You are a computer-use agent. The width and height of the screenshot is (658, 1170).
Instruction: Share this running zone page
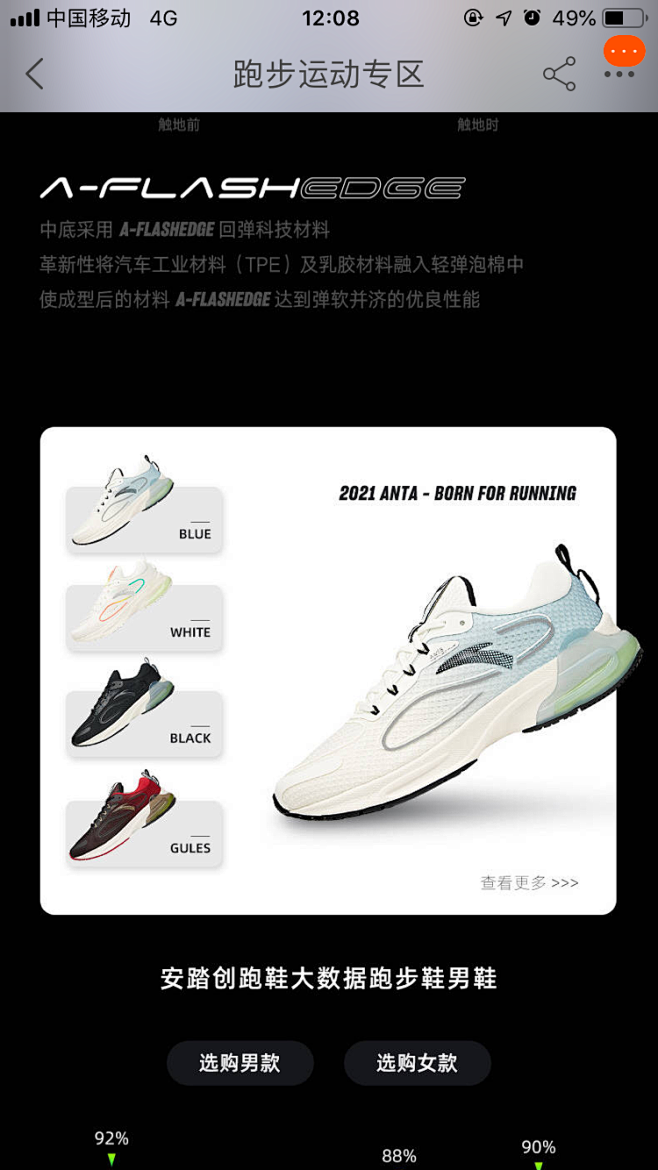pos(559,74)
